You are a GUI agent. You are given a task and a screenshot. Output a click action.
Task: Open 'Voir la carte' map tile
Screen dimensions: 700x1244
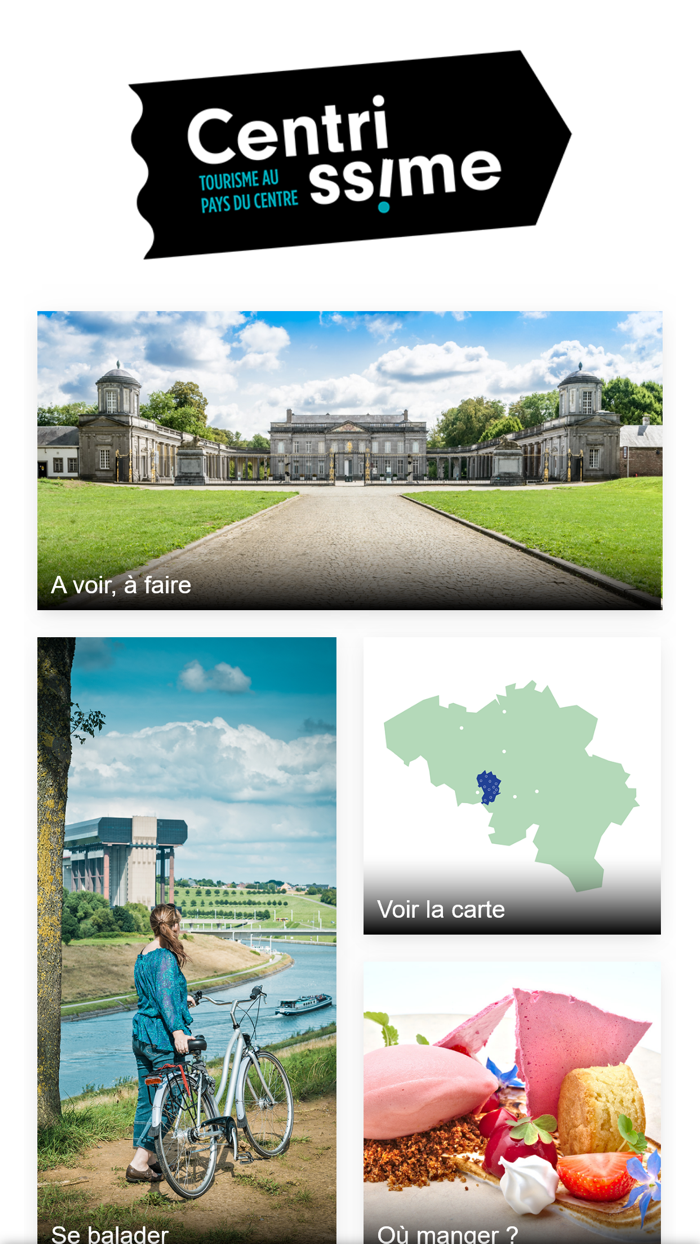[x=512, y=786]
